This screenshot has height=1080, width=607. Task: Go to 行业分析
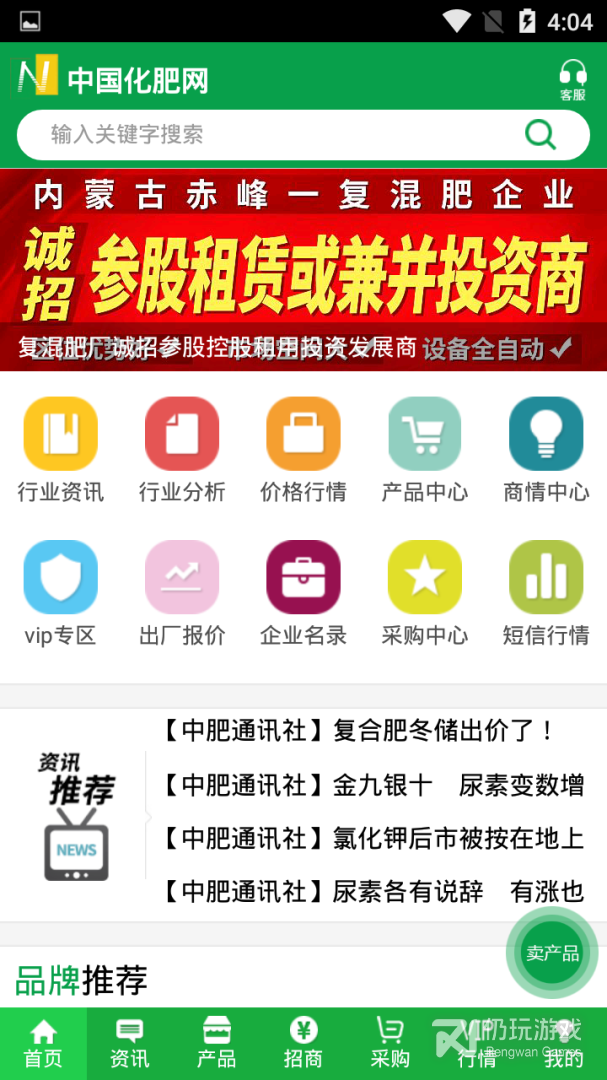pos(182,448)
